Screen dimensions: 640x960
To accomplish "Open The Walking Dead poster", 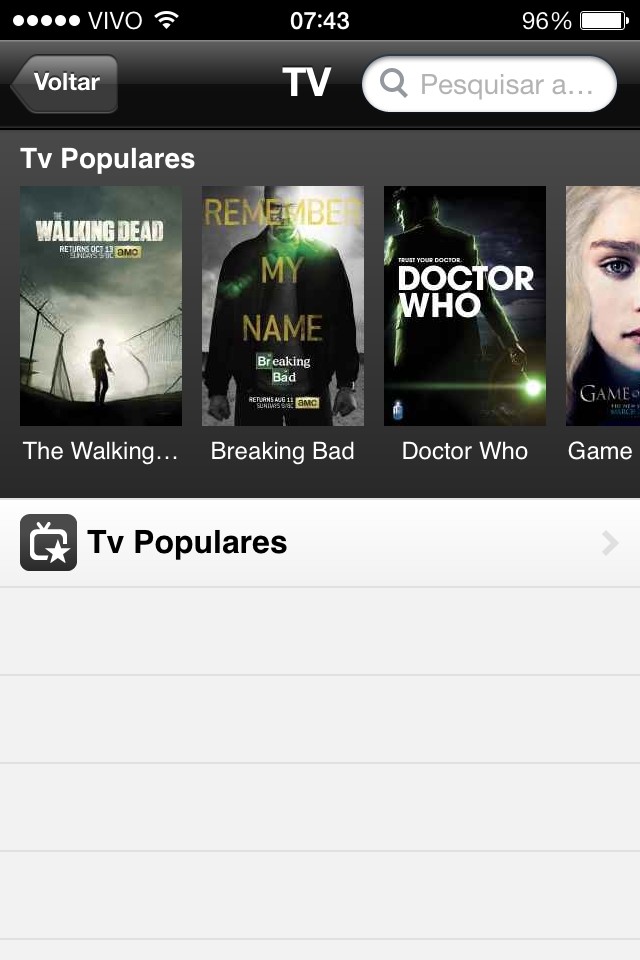I will point(101,306).
